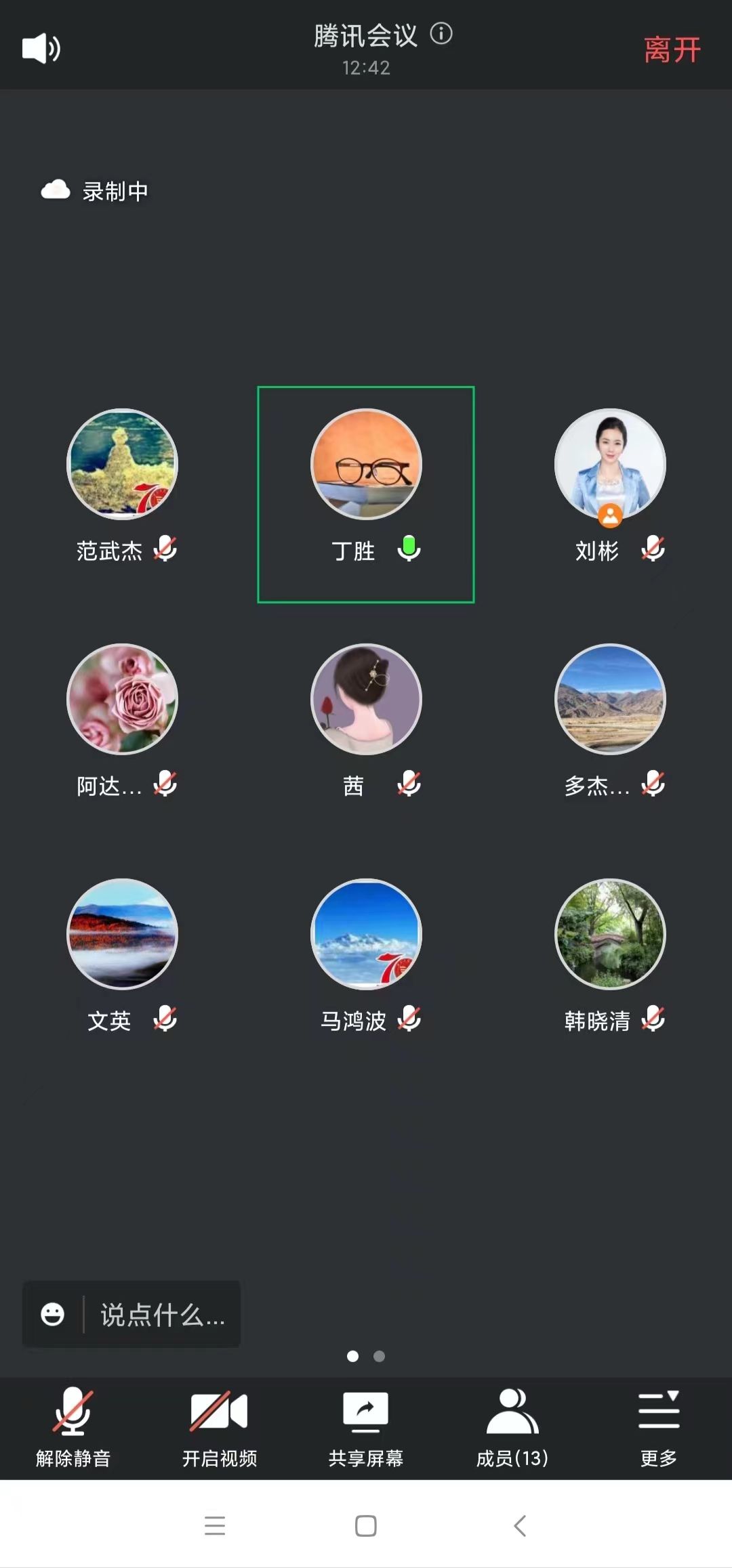Select 丁胜's highlighted avatar tile

pyautogui.click(x=365, y=464)
